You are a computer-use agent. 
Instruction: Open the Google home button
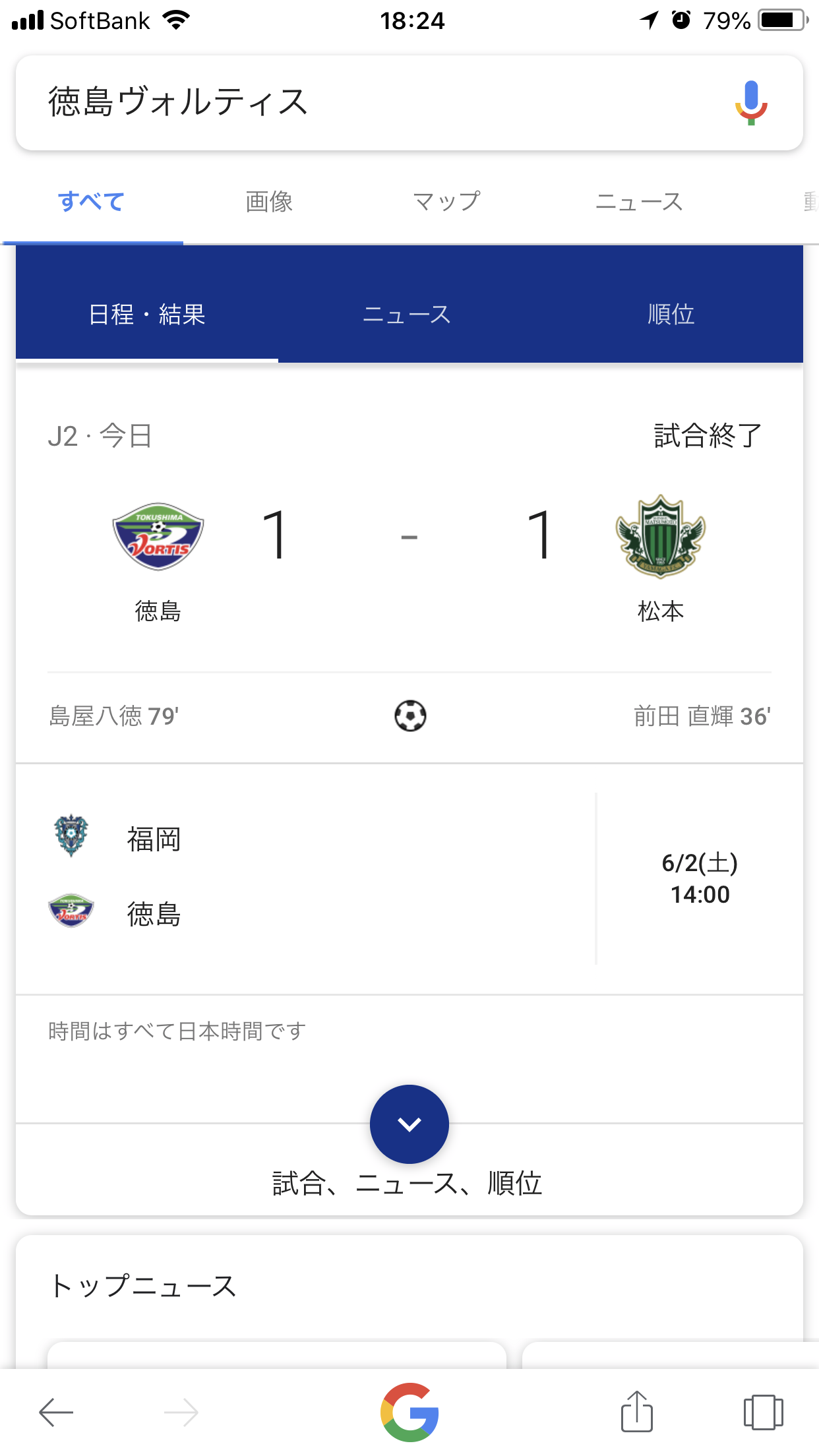tap(409, 1412)
